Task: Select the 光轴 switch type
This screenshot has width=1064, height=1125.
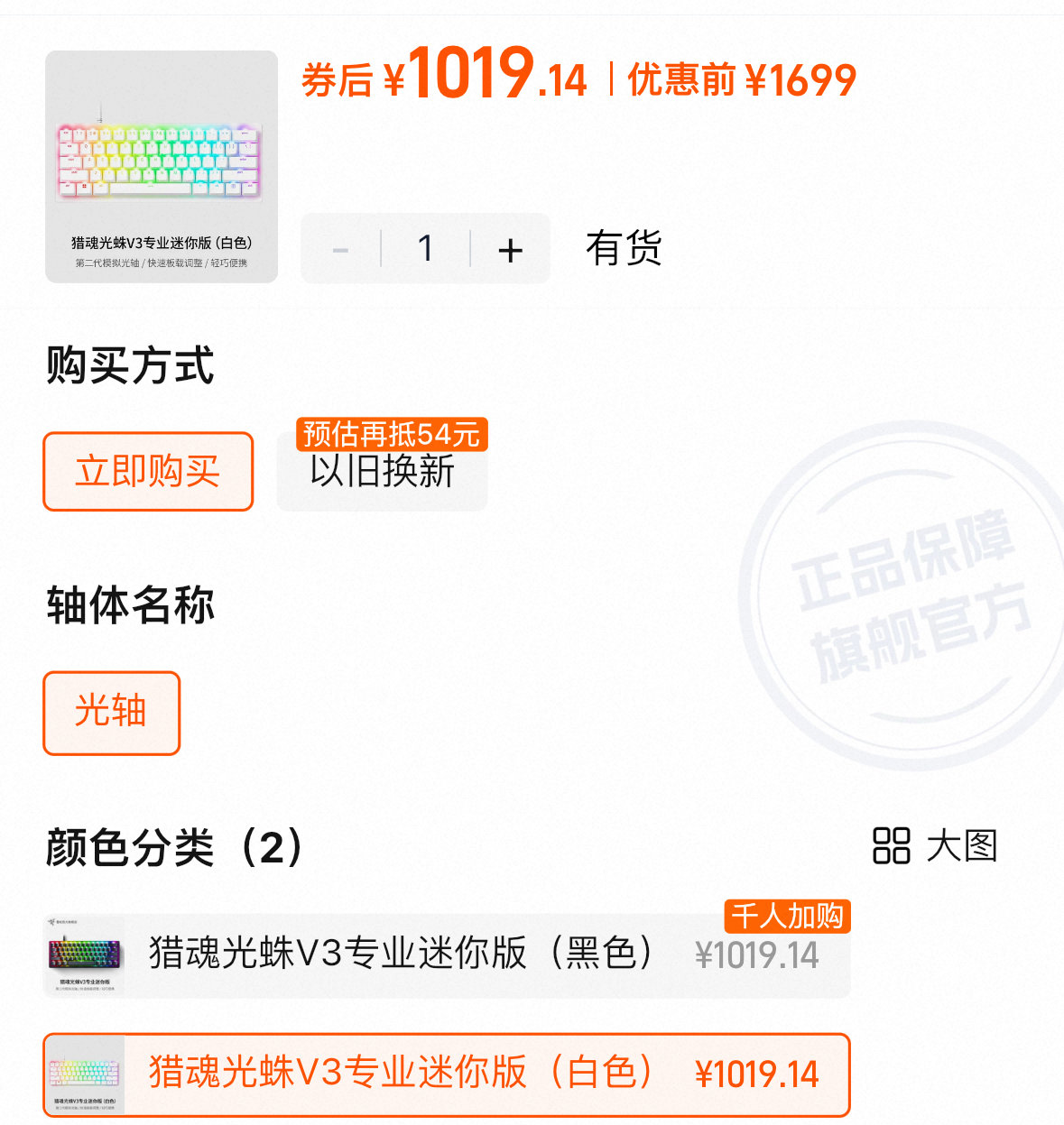Action: (111, 712)
